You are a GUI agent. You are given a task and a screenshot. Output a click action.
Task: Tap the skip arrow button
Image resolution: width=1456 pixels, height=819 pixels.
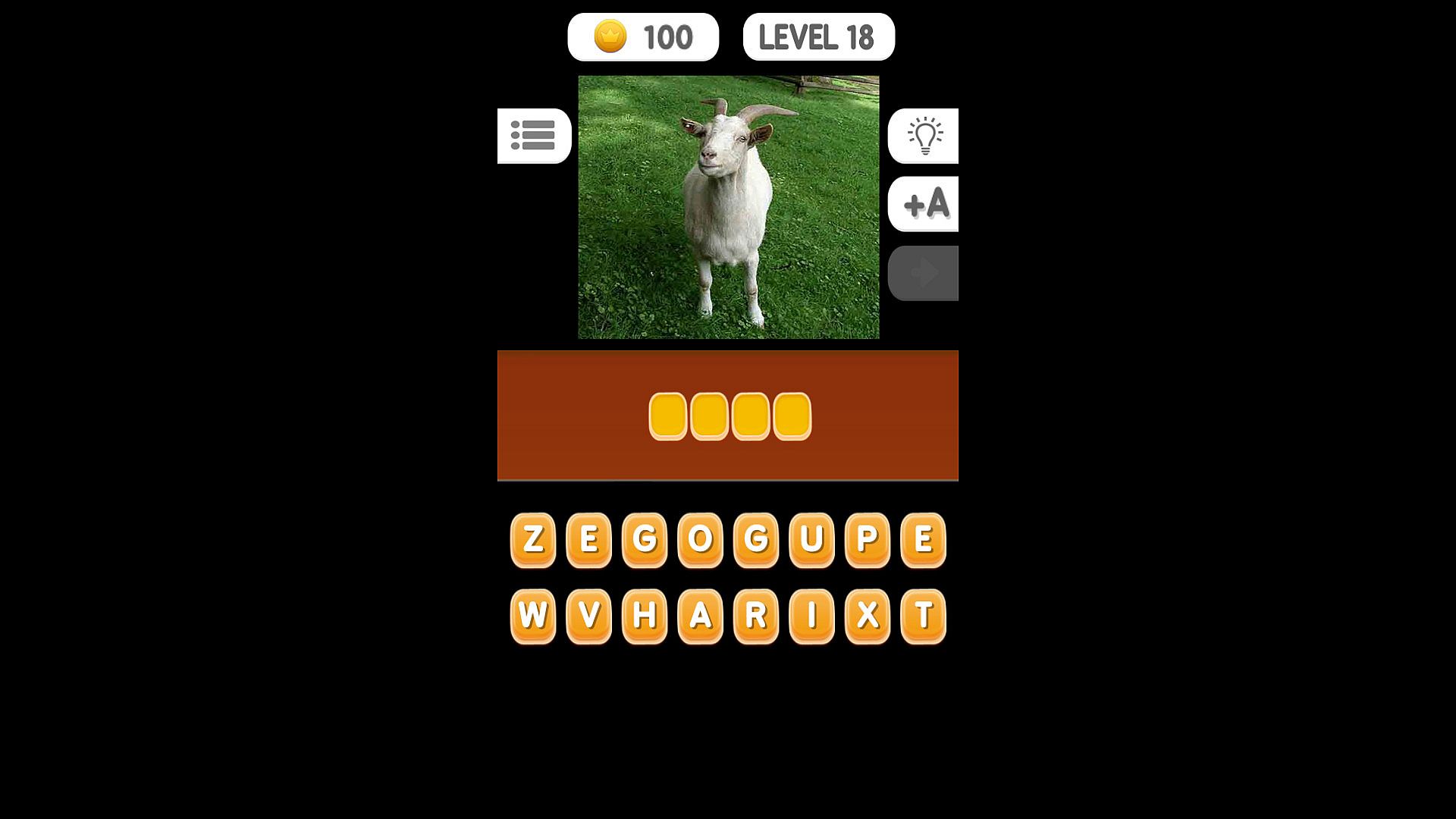924,273
